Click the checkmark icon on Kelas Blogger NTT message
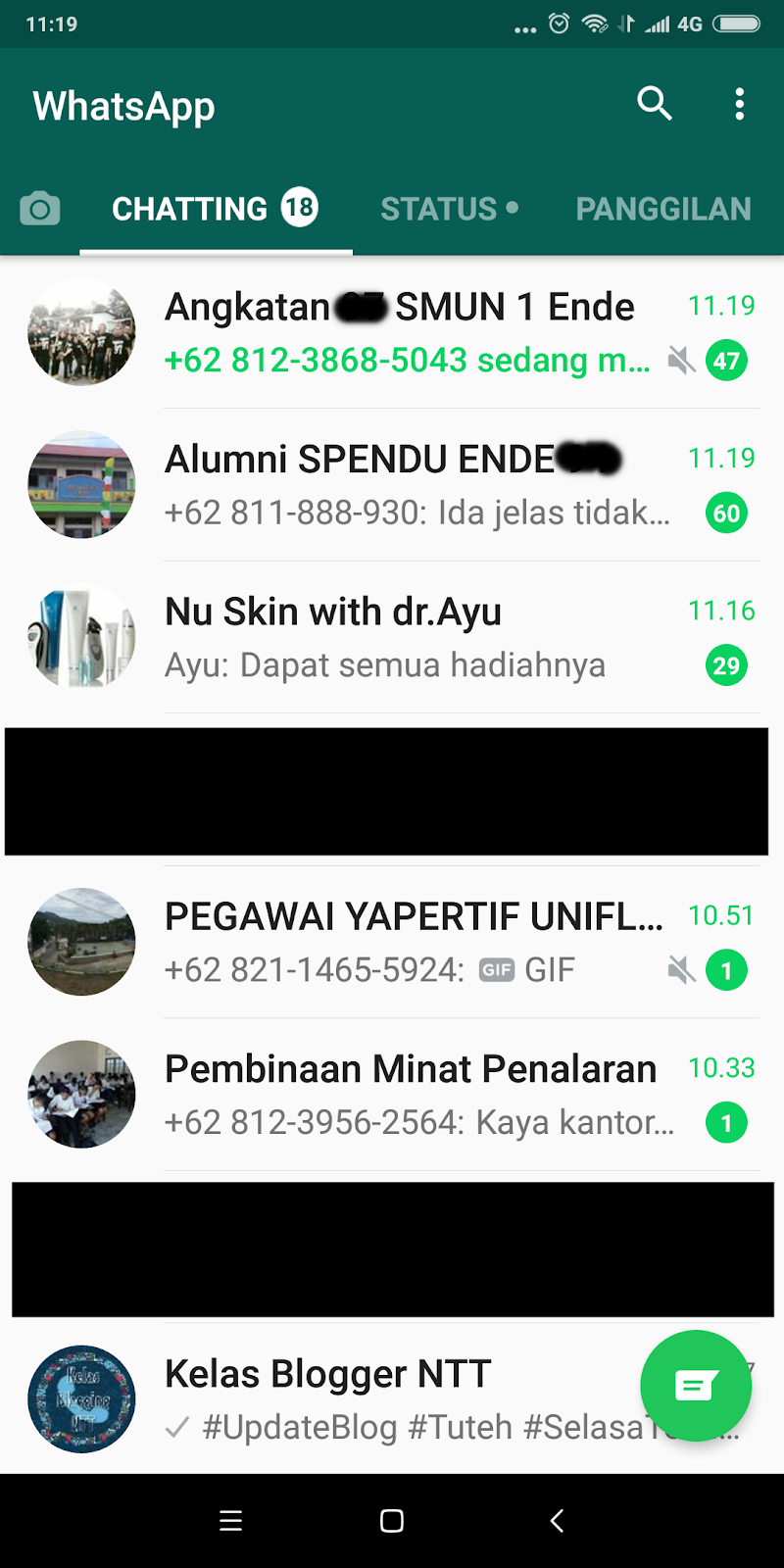 point(176,1427)
